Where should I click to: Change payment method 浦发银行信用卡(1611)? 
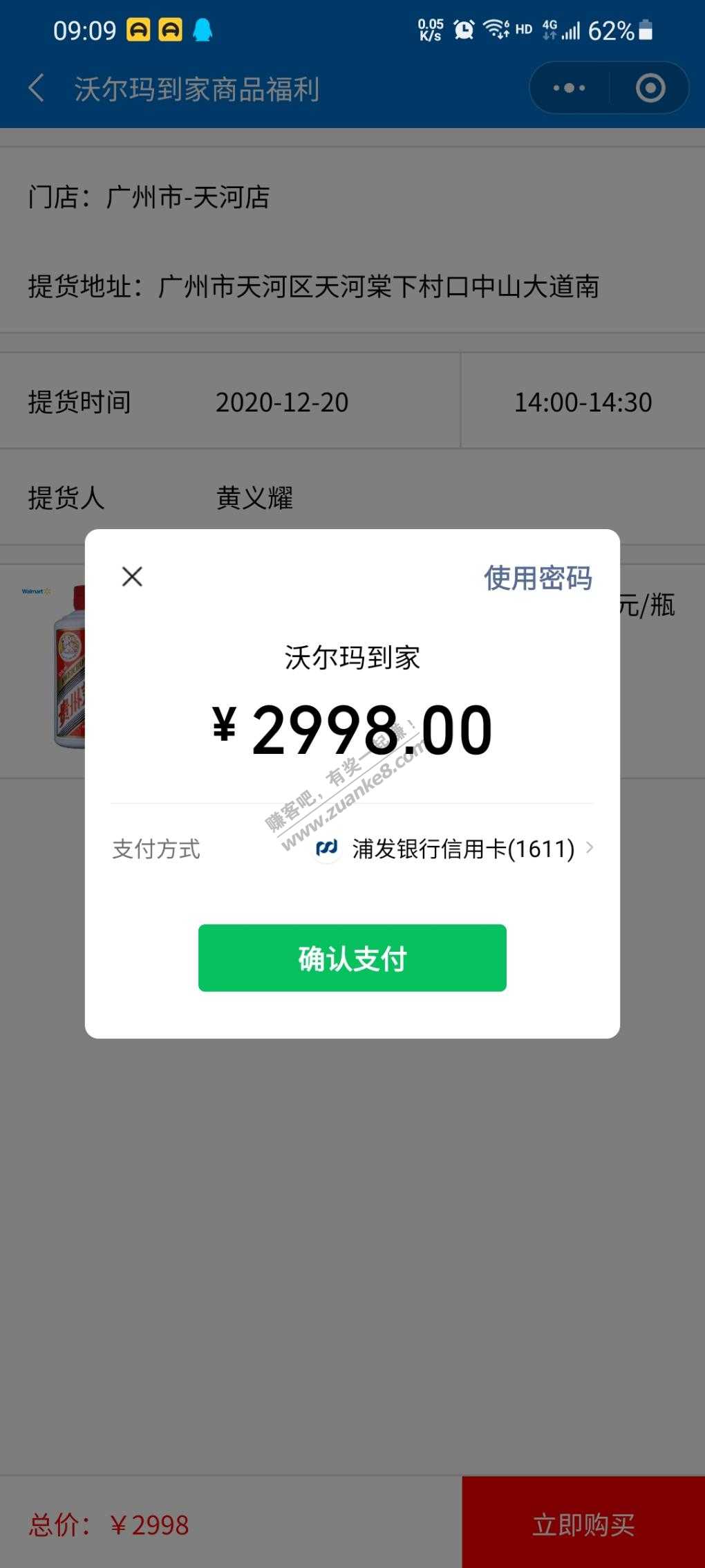pyautogui.click(x=456, y=849)
